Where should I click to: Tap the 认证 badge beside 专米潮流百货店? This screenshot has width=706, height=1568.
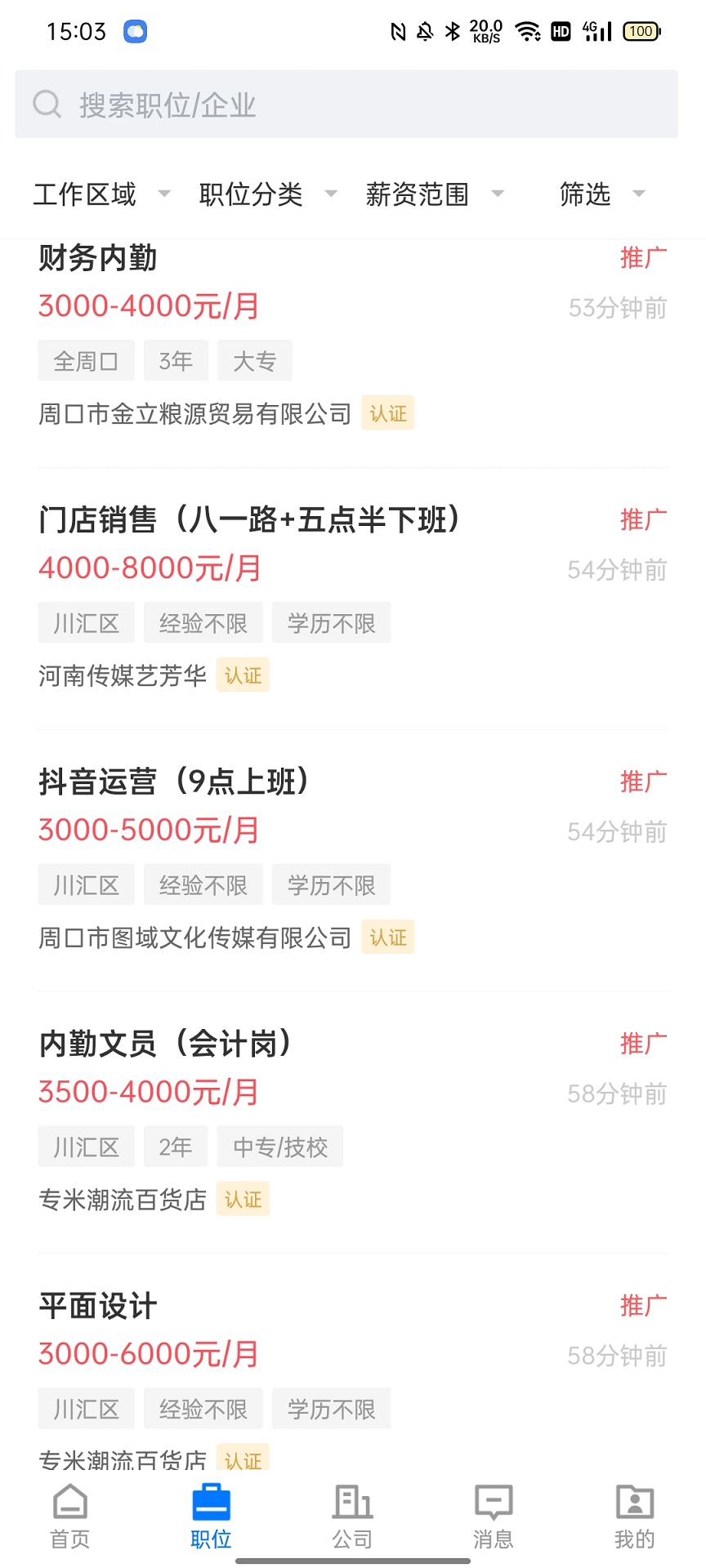[x=242, y=1199]
